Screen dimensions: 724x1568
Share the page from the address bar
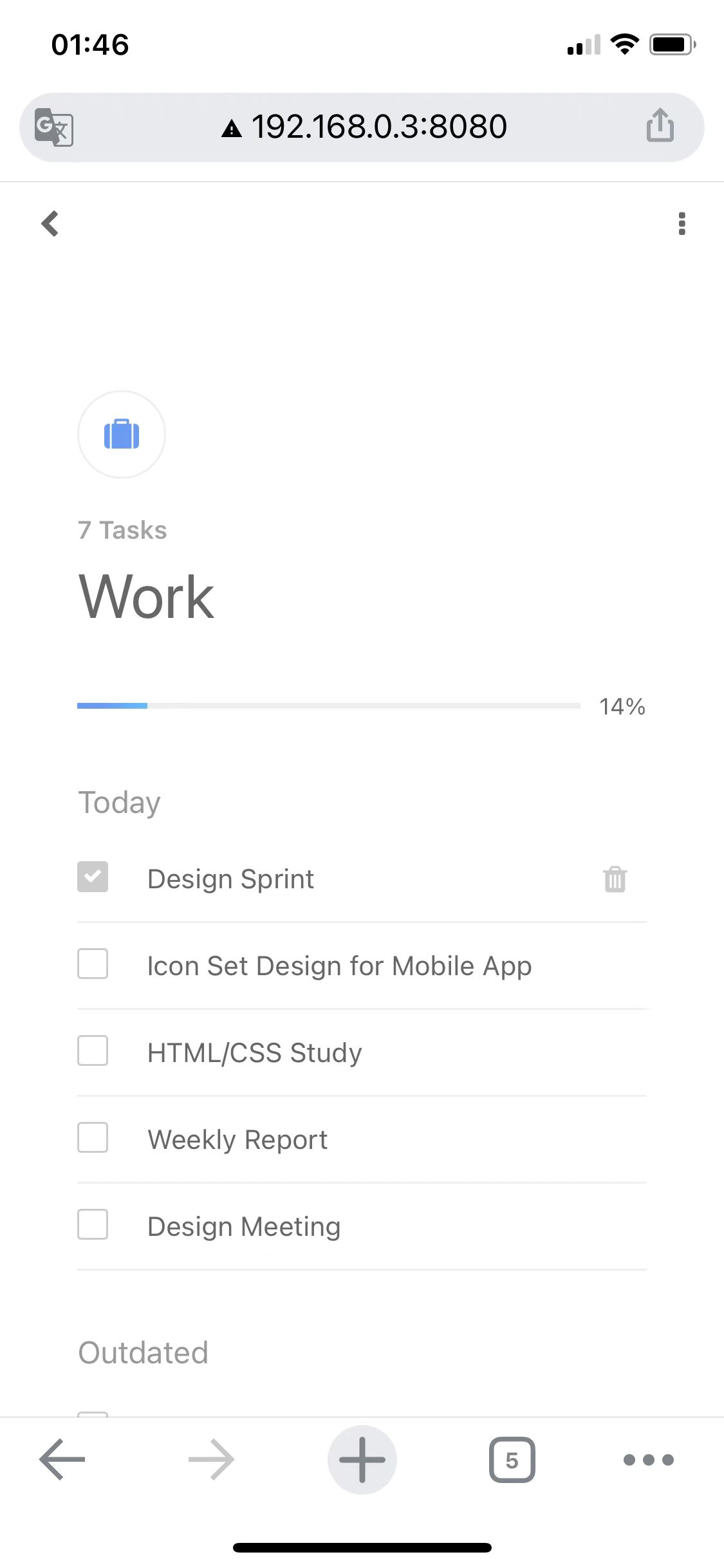click(x=660, y=125)
